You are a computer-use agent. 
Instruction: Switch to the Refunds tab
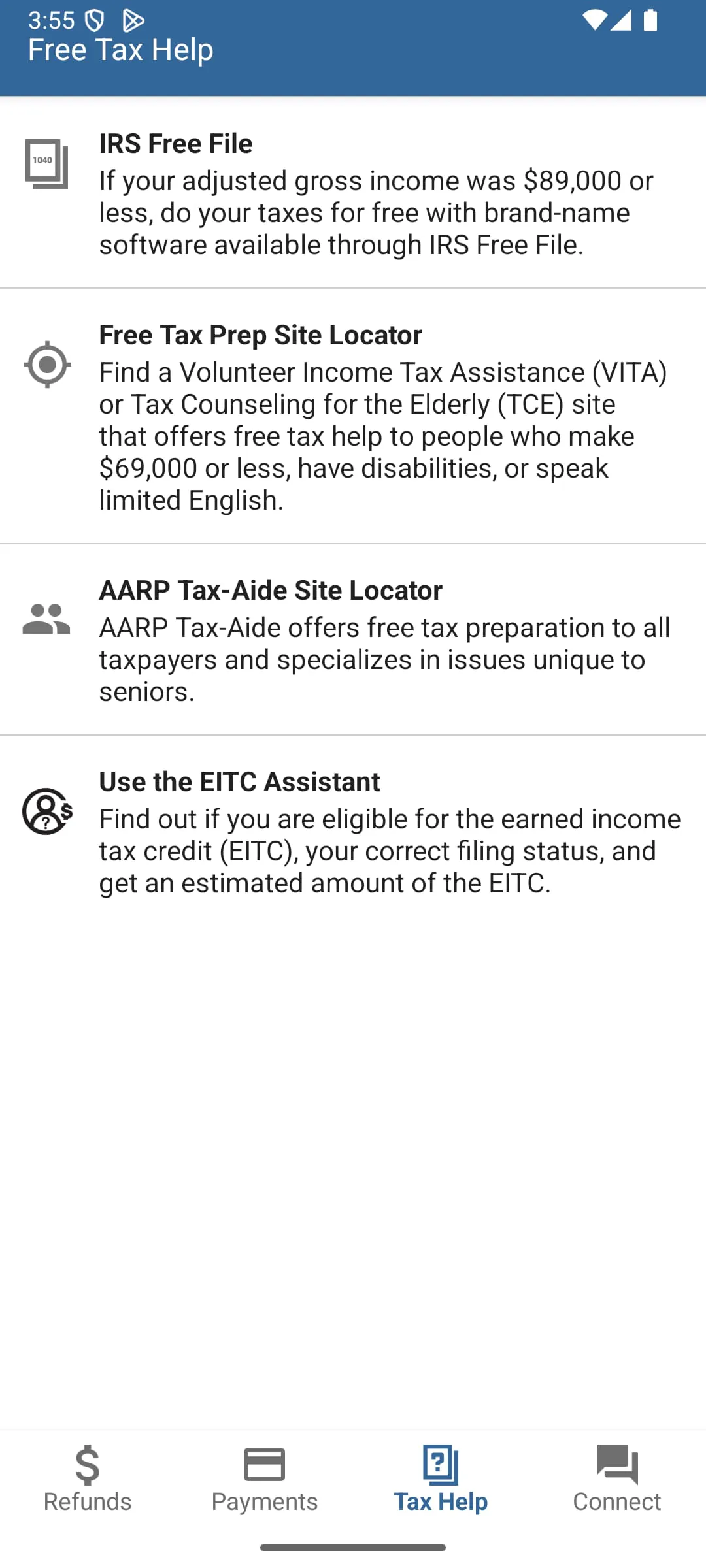click(x=88, y=1479)
